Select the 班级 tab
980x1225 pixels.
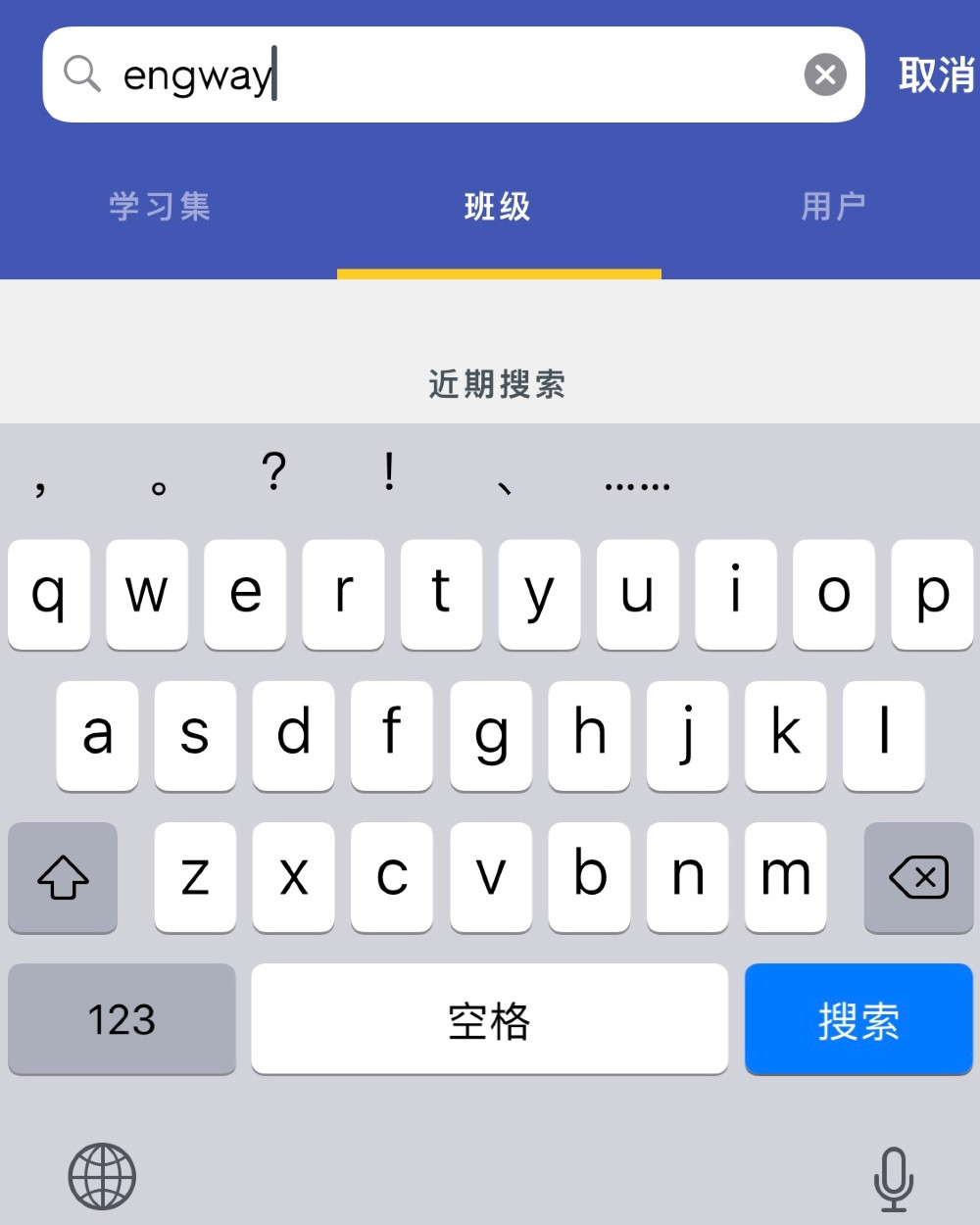click(498, 207)
